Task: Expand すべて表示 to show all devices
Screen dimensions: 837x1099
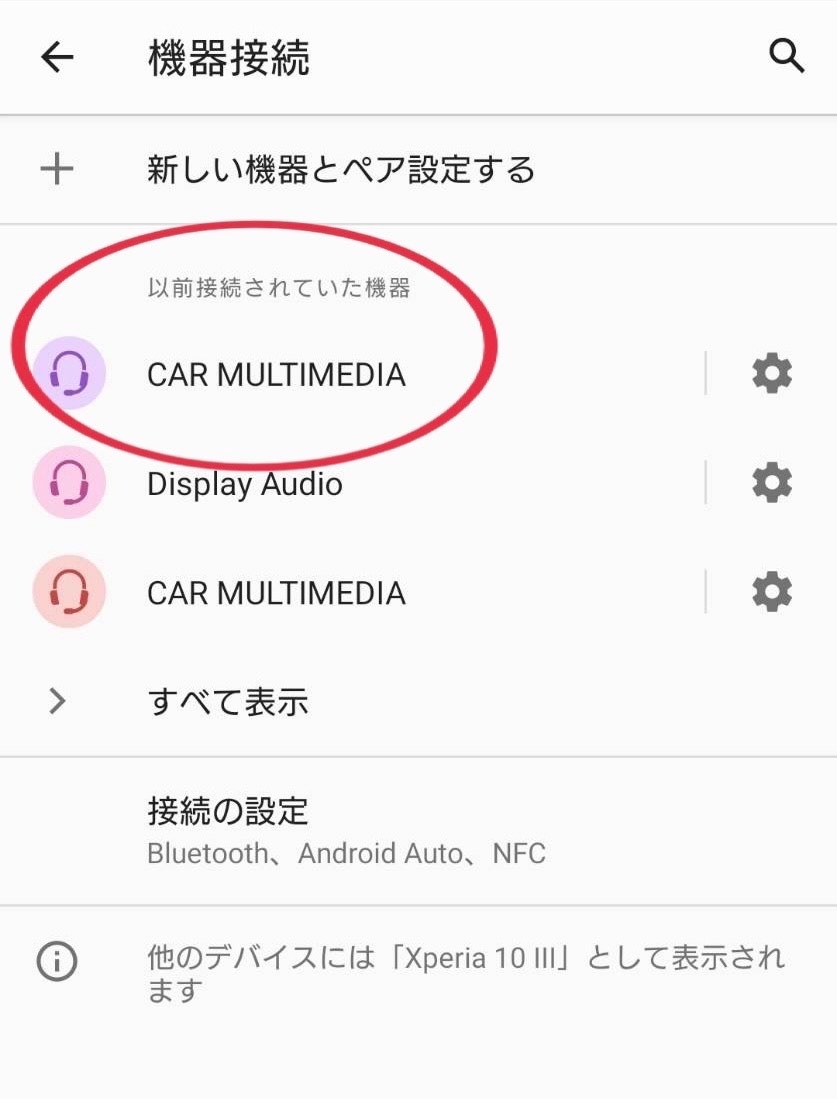Action: click(228, 702)
